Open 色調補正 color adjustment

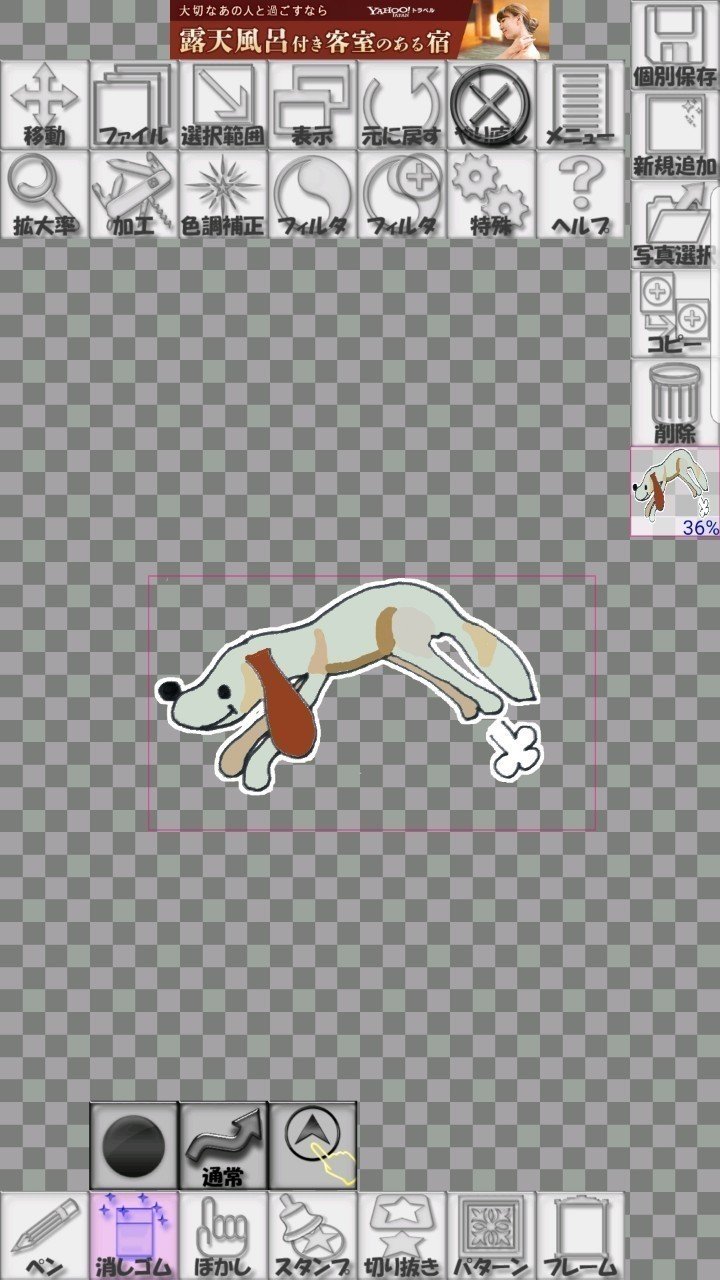pyautogui.click(x=223, y=195)
